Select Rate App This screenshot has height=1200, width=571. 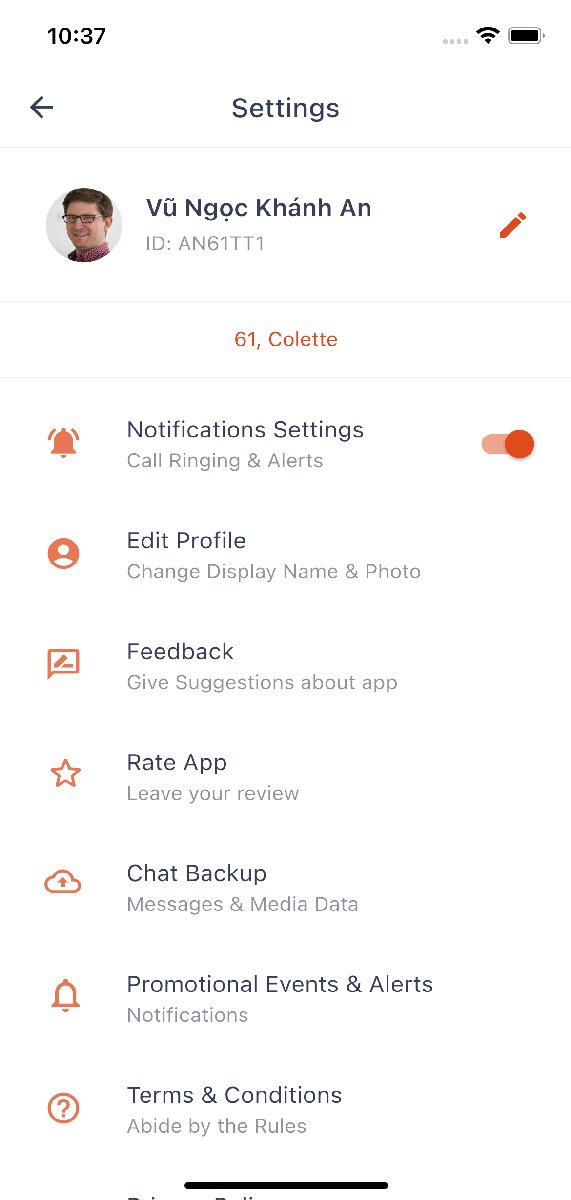click(285, 777)
